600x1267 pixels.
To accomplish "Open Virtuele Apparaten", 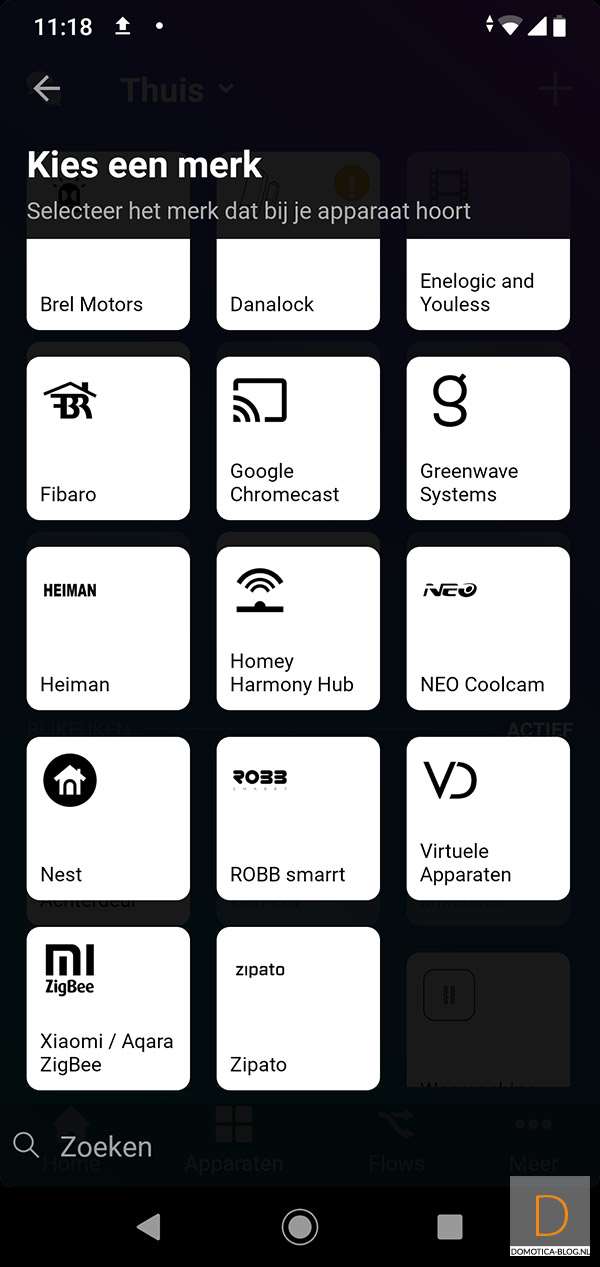I will pos(488,818).
